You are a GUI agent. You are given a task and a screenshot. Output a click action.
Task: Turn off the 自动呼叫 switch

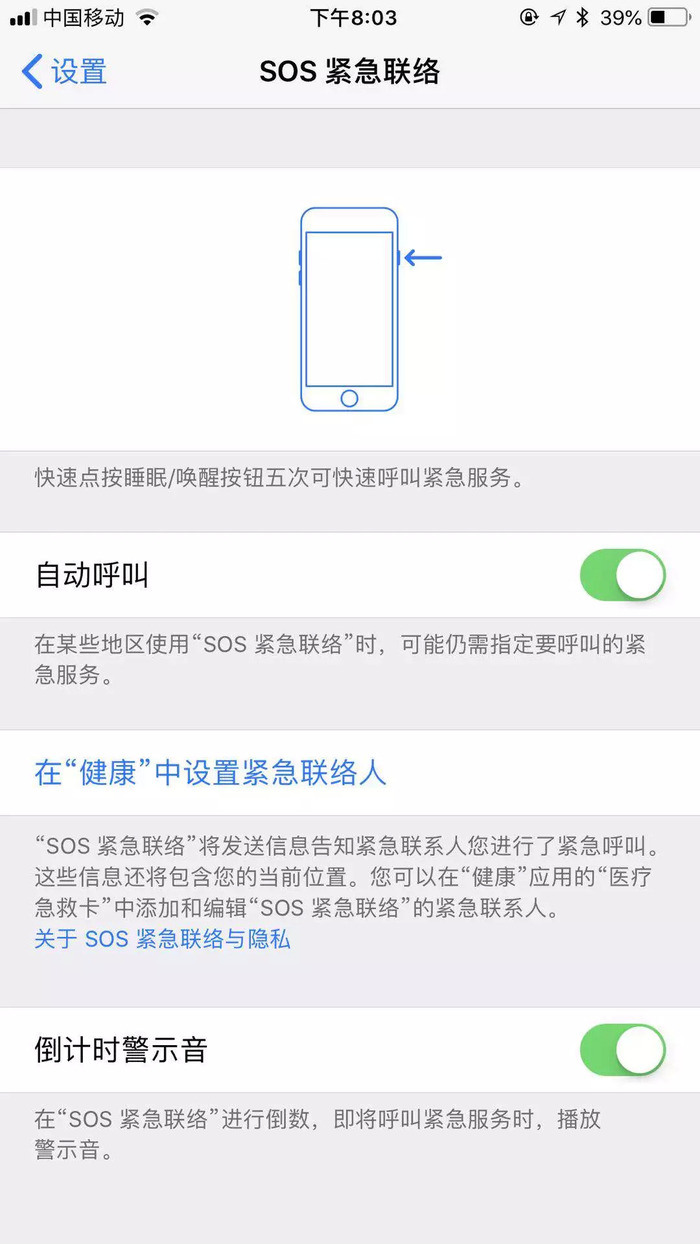coord(622,576)
